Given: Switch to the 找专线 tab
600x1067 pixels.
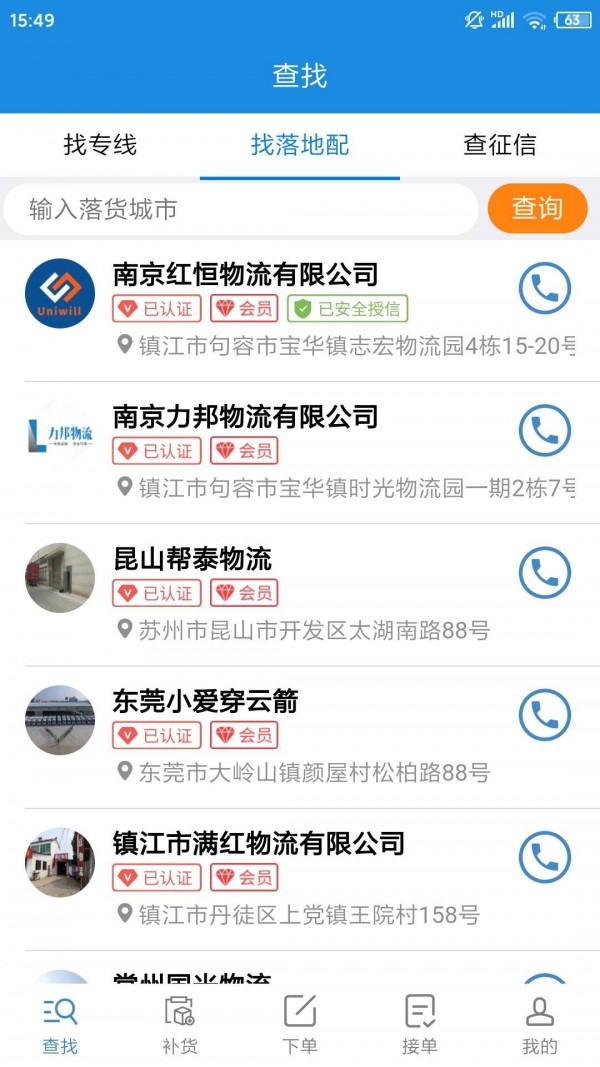Looking at the screenshot, I should [100, 145].
